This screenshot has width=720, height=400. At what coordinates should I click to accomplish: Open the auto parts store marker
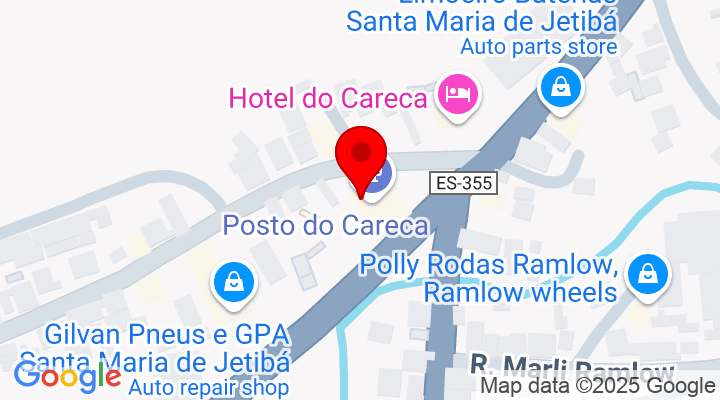(x=562, y=88)
